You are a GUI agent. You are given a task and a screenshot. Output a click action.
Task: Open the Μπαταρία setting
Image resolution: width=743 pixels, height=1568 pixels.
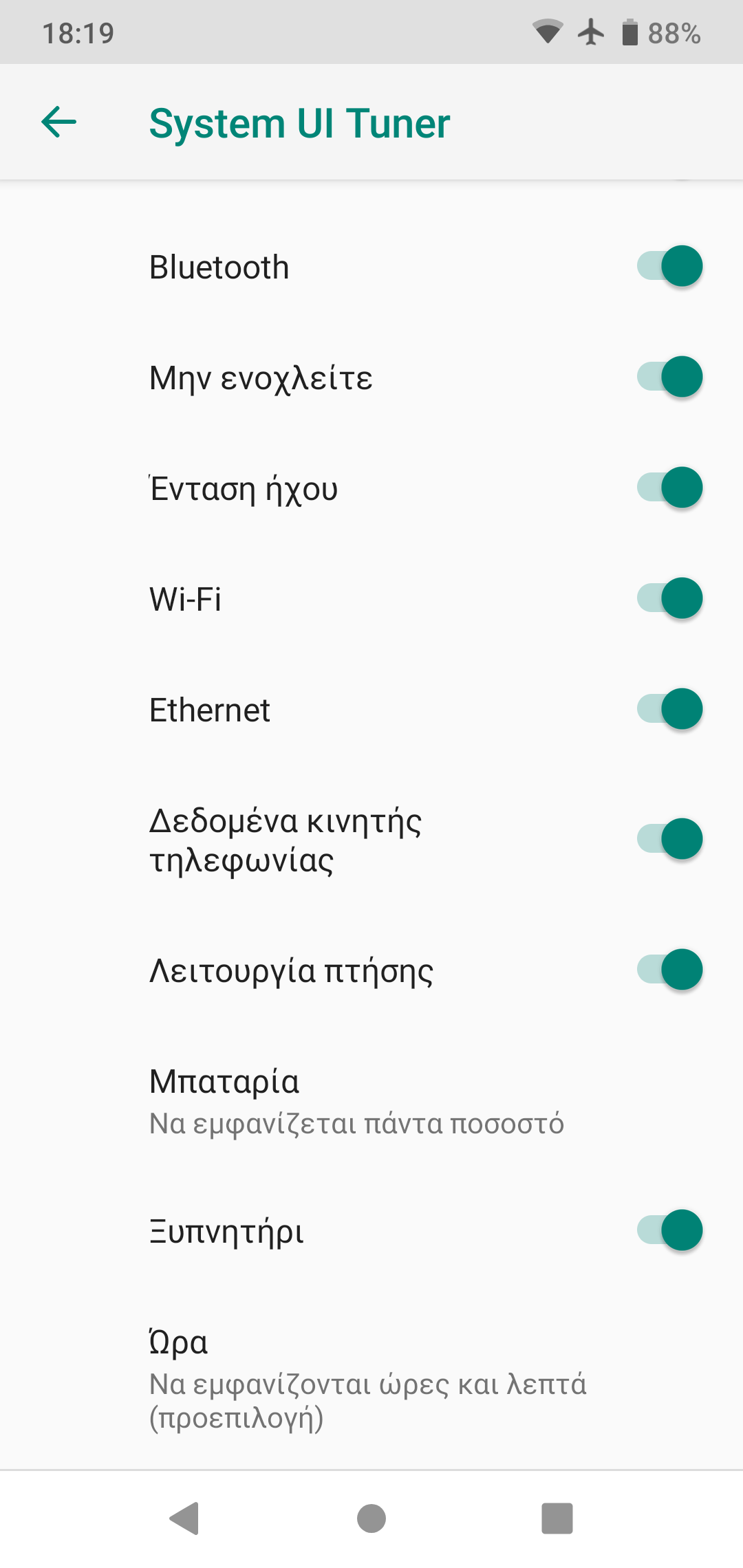coord(358,1100)
